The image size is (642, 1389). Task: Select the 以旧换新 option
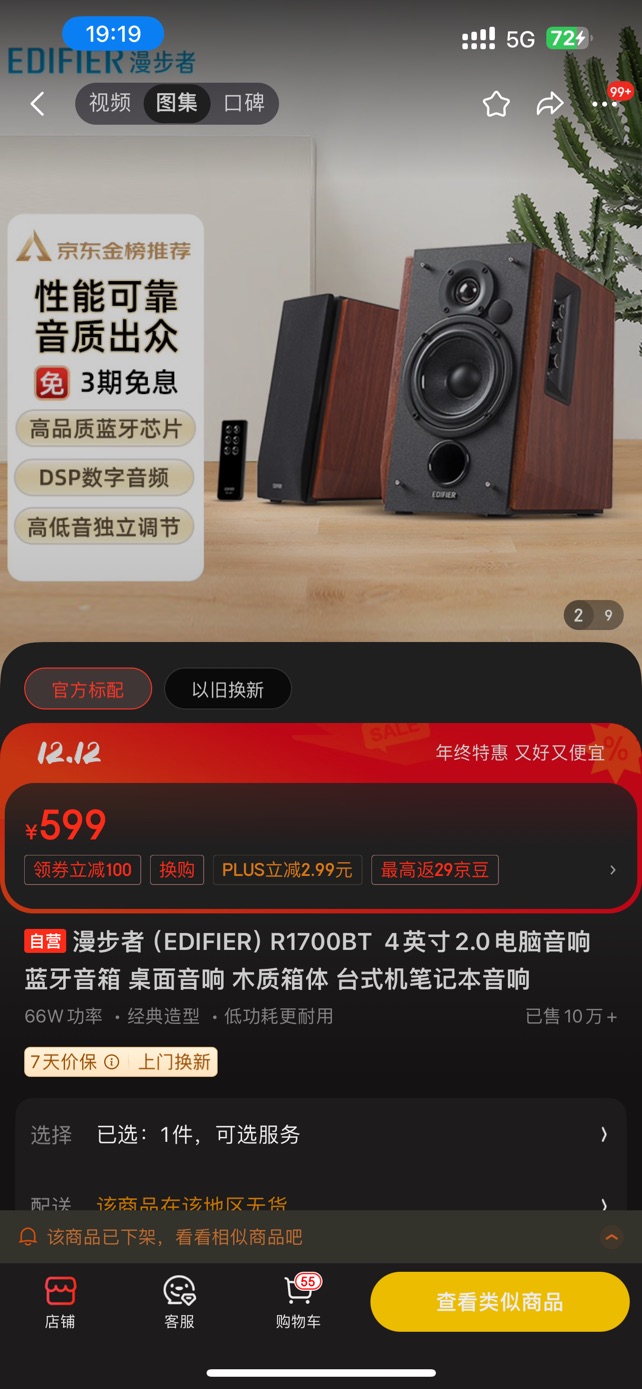point(228,689)
